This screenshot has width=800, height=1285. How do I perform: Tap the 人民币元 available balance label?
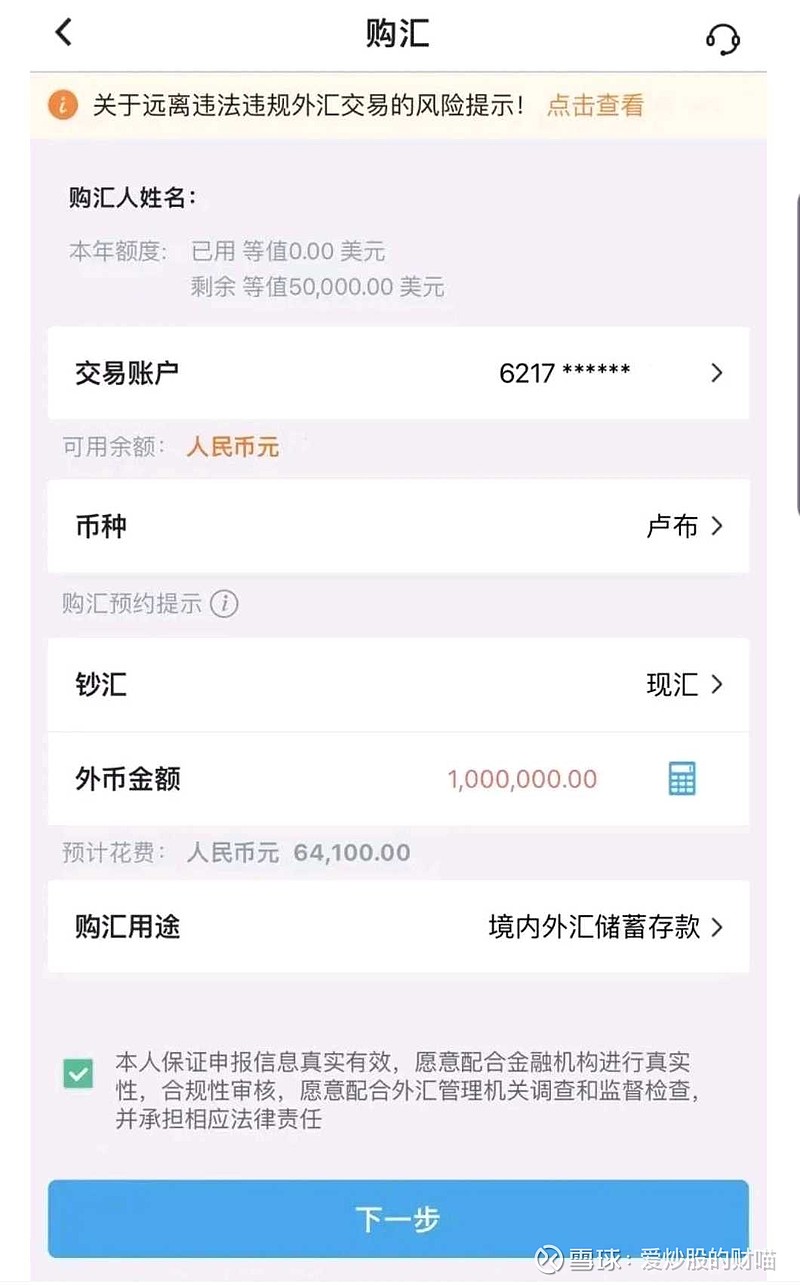232,446
